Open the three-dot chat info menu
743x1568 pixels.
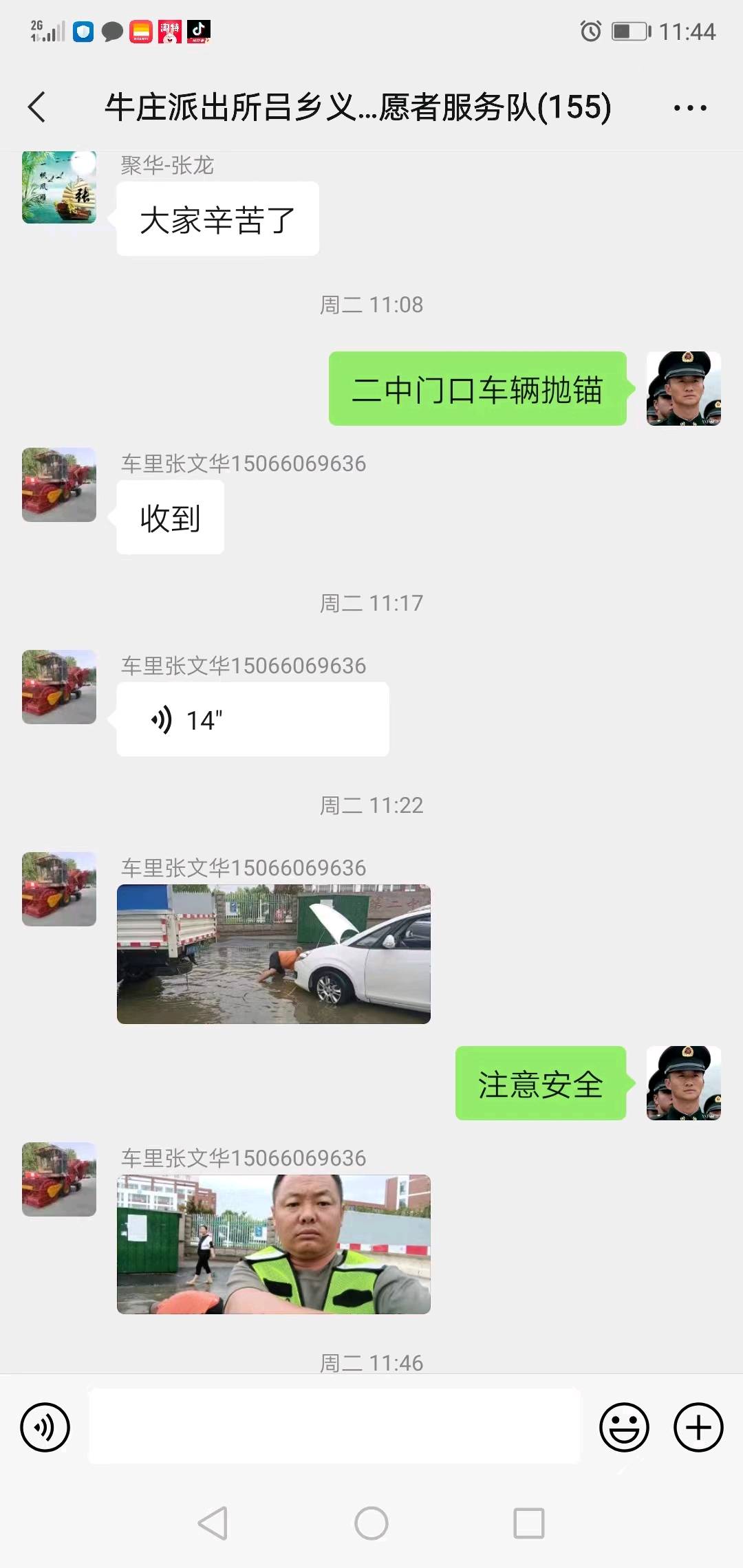(x=689, y=108)
